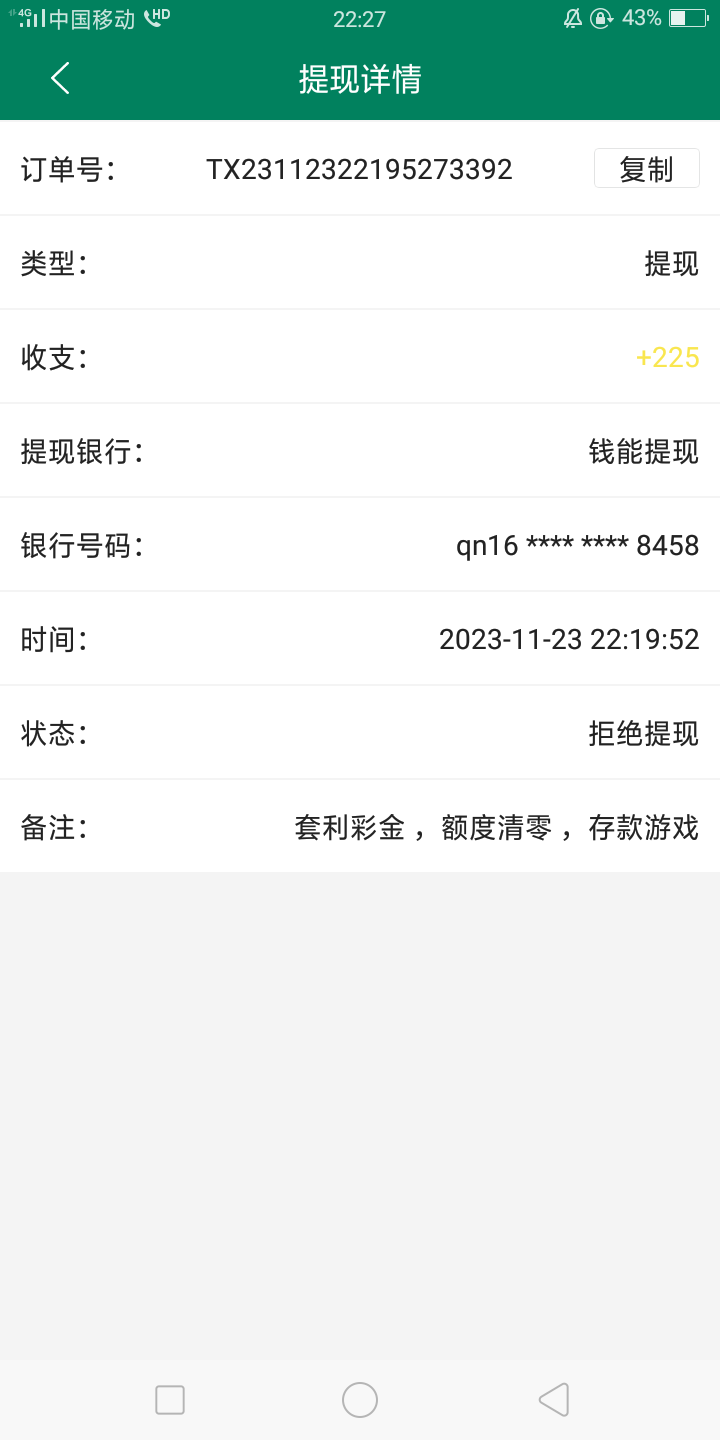This screenshot has height=1440, width=720.
Task: Tap the back arrow in the header
Action: pyautogui.click(x=58, y=78)
